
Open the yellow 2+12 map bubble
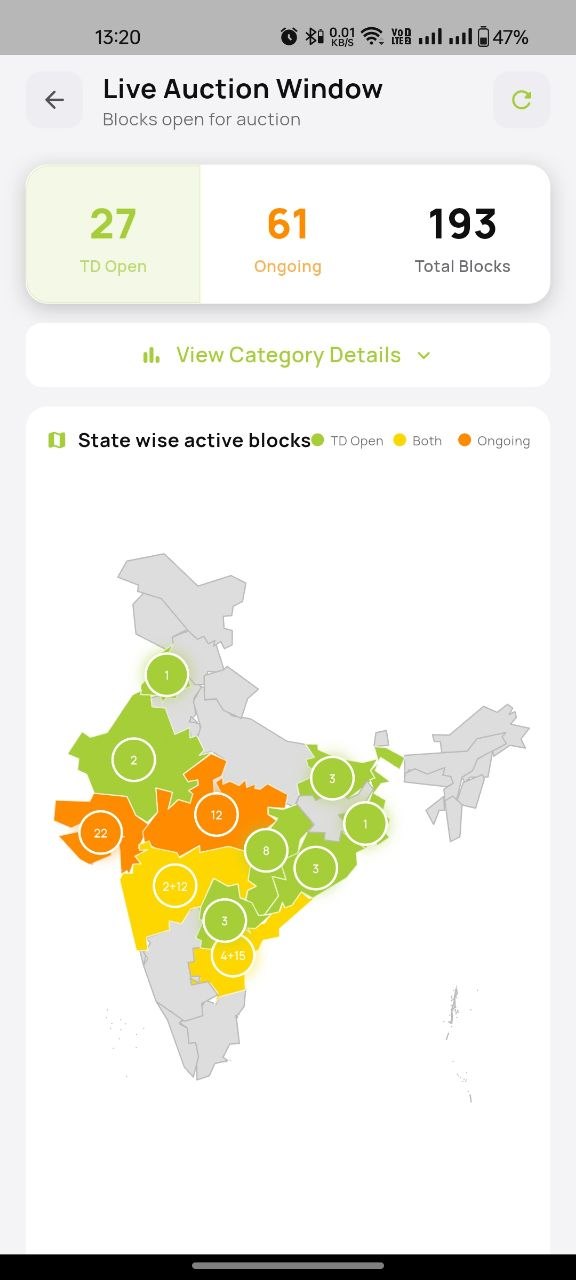click(x=175, y=886)
